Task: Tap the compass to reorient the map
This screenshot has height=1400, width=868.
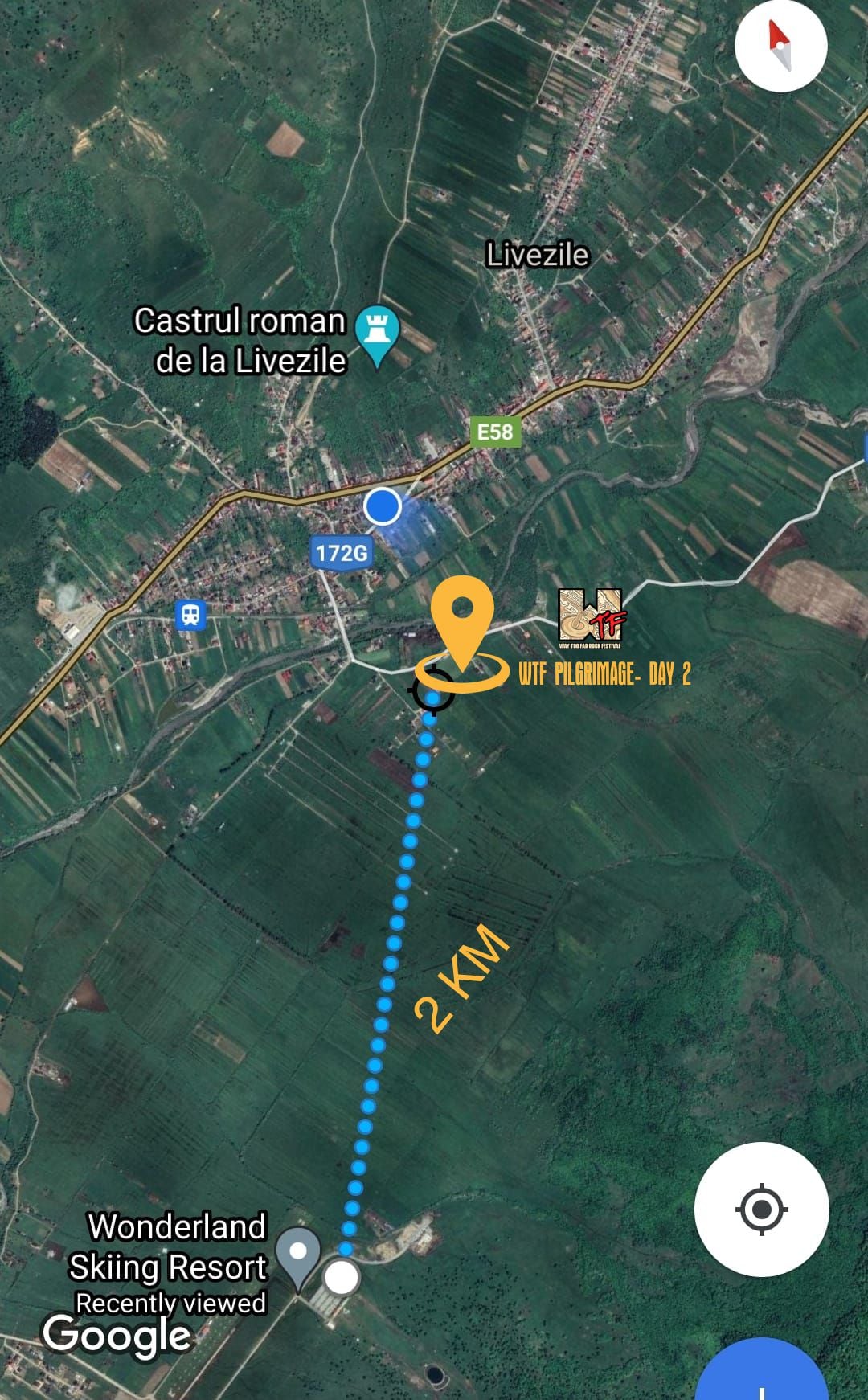Action: point(780,46)
